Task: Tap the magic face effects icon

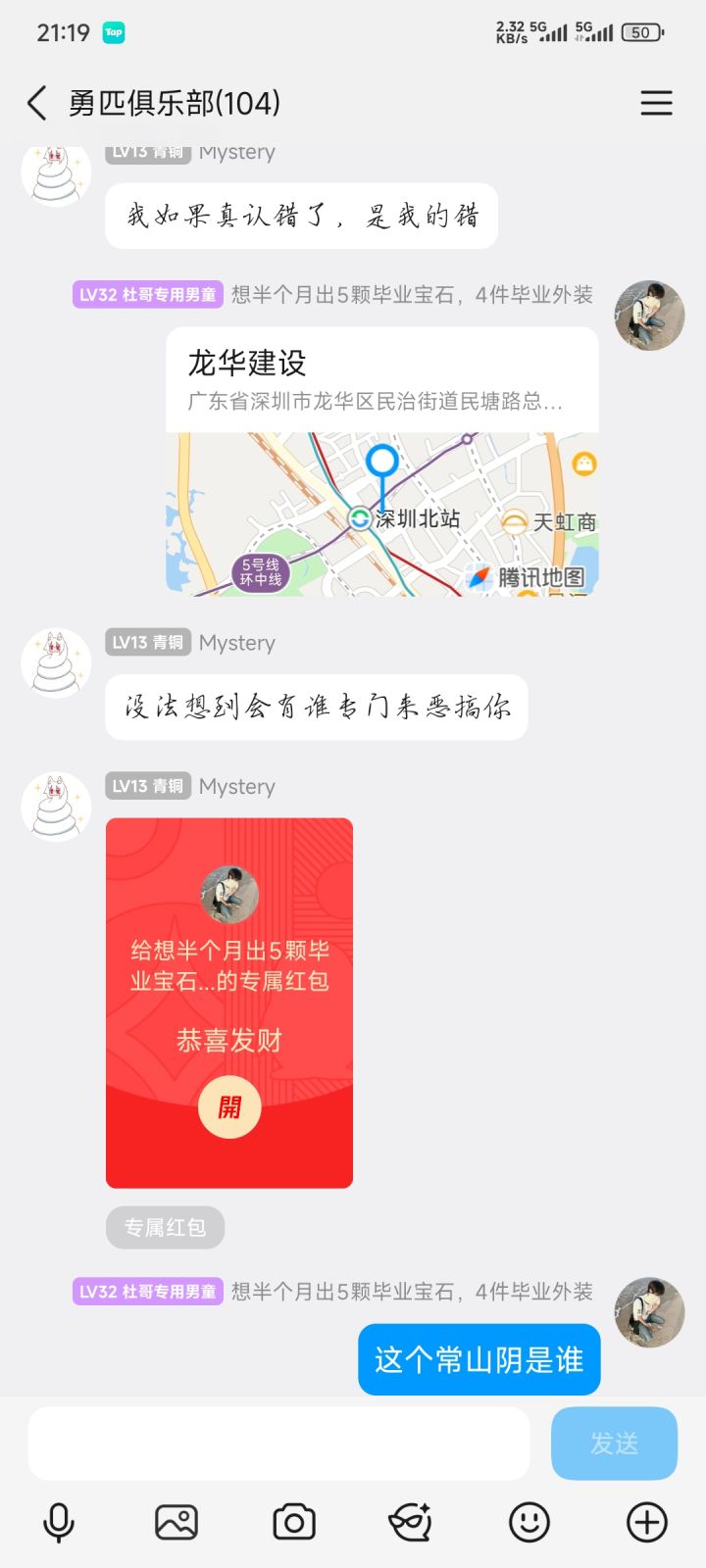Action: [x=410, y=1521]
